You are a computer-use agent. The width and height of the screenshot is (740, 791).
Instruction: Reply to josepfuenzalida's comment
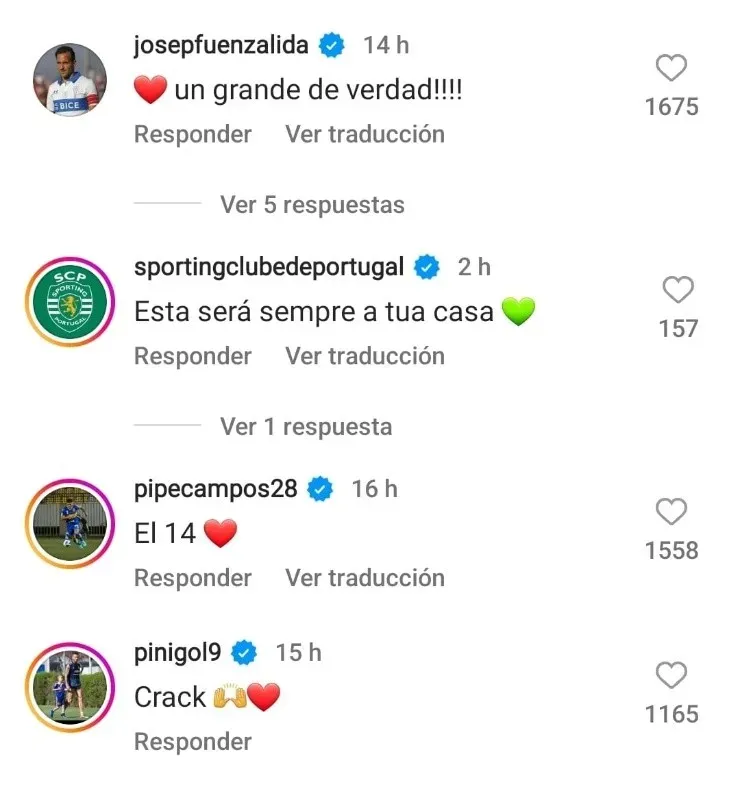pos(193,134)
